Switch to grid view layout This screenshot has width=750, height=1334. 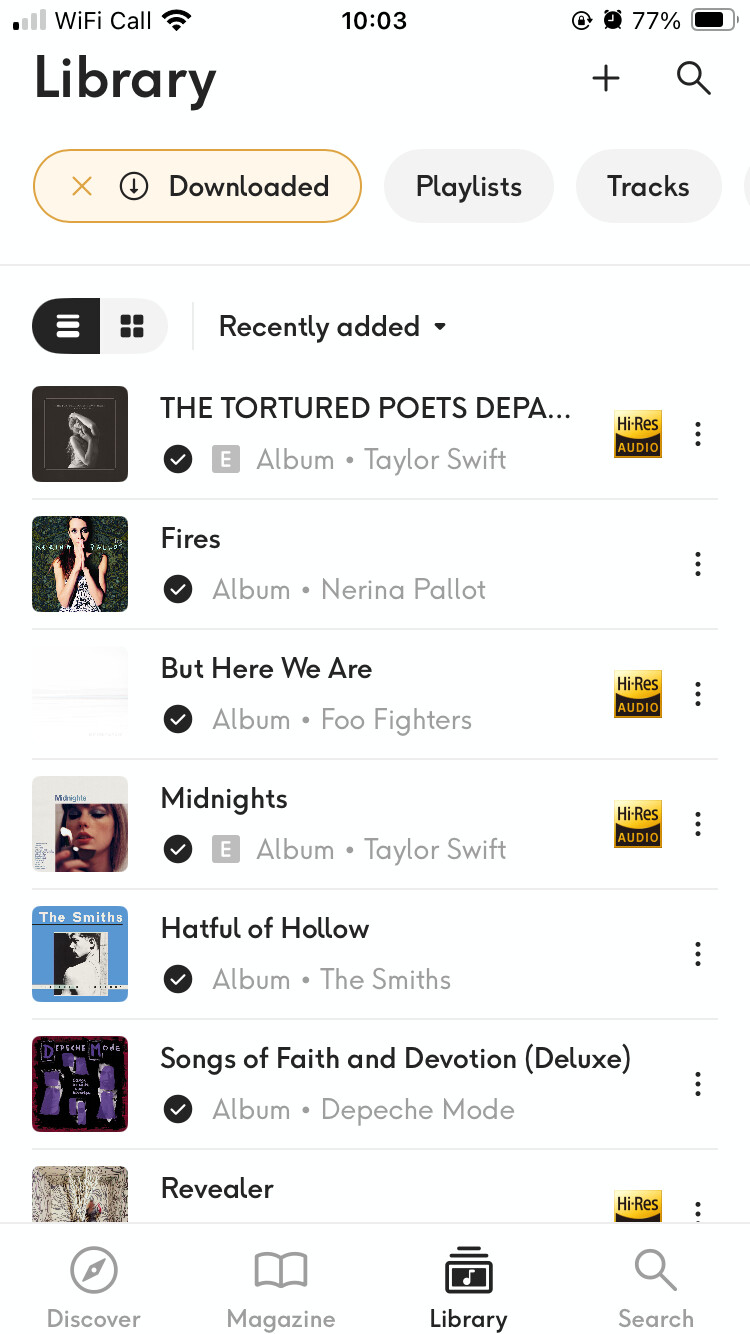pos(132,327)
